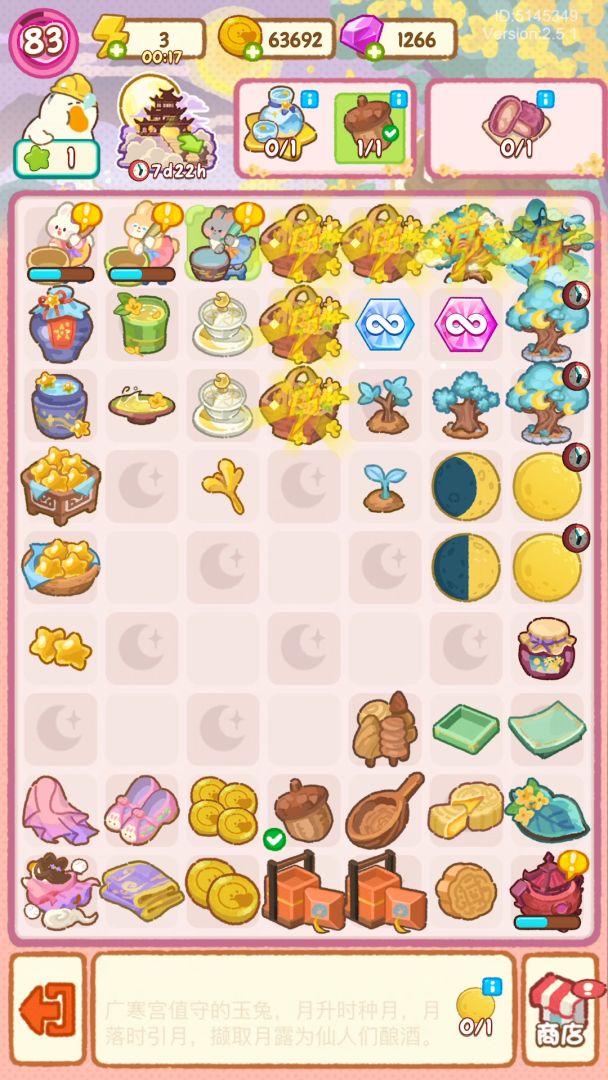Claim the completed acorn 1/1 order

[x=370, y=127]
